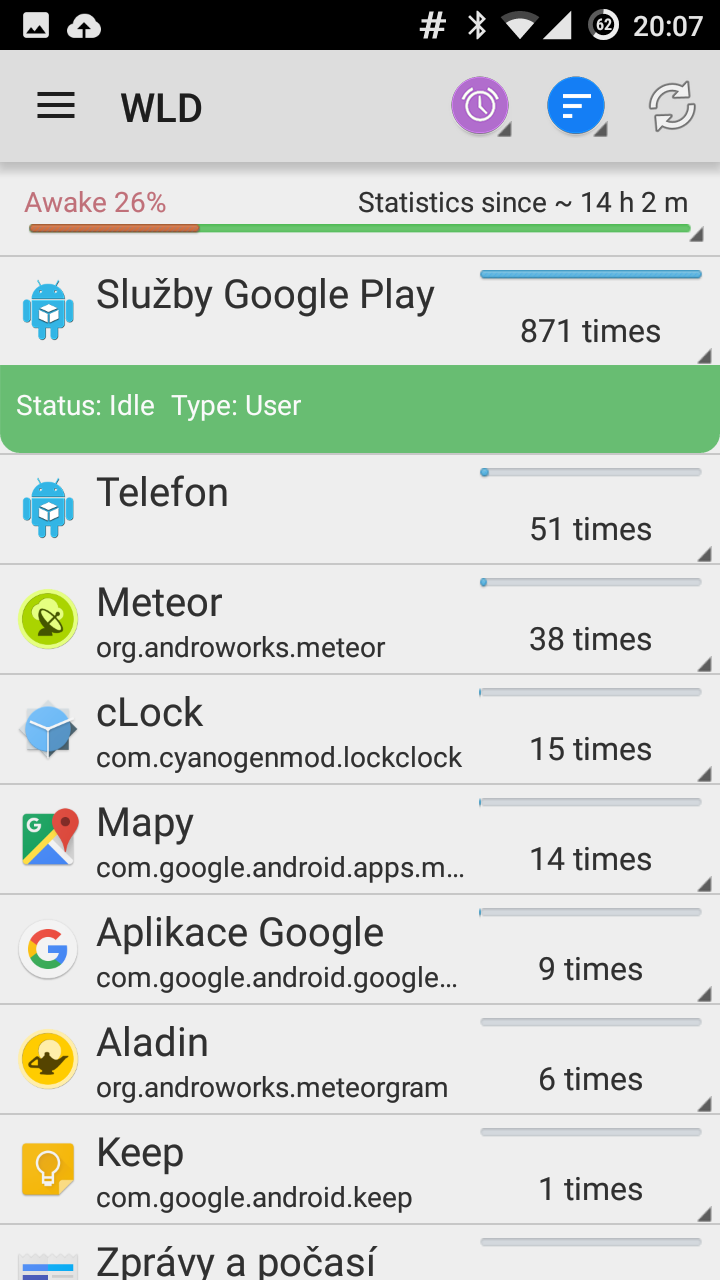Open Meteor wakelock details
The height and width of the screenshot is (1280, 720).
tap(360, 620)
